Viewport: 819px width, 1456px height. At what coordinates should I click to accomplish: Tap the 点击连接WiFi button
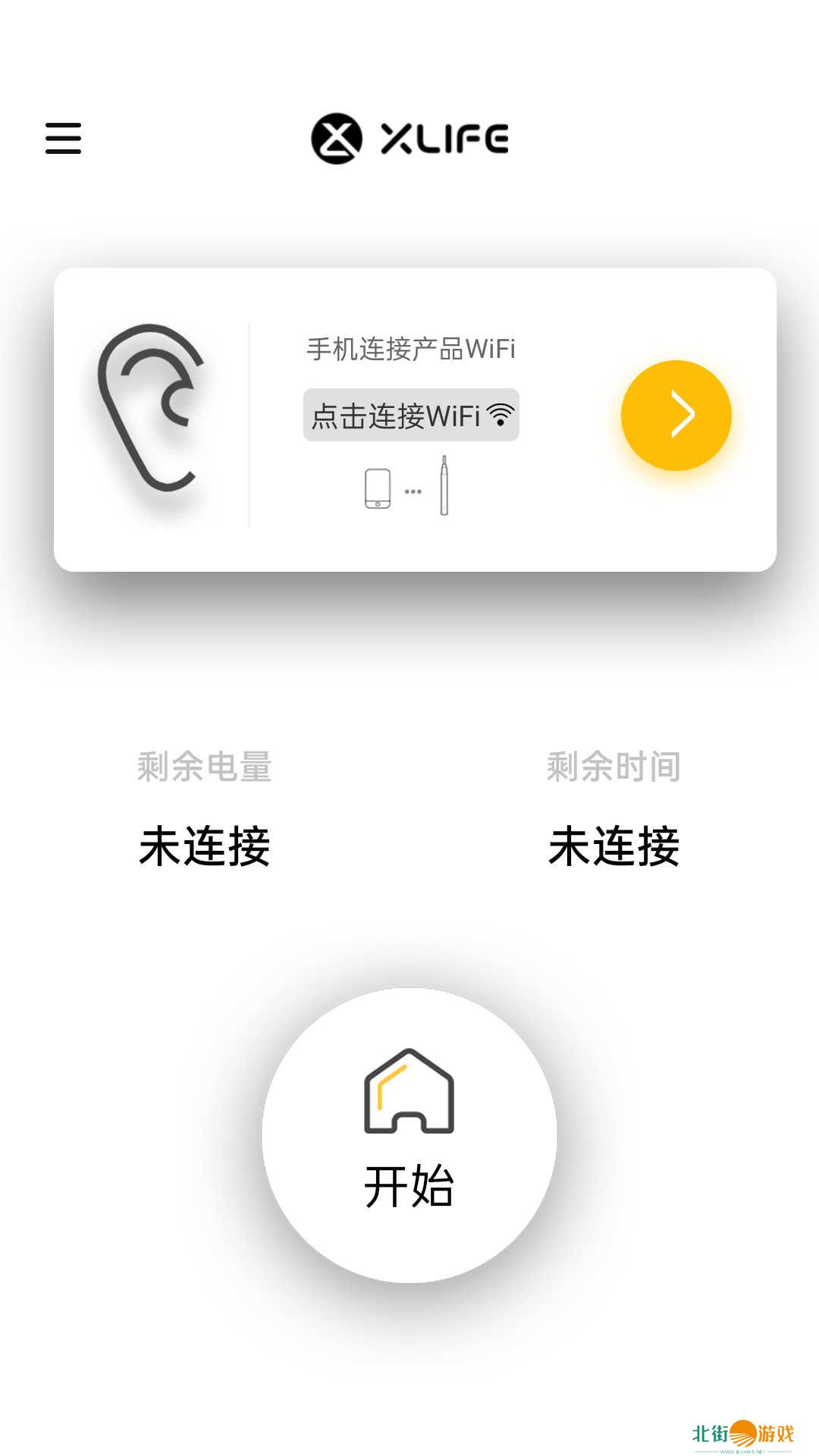[x=411, y=415]
